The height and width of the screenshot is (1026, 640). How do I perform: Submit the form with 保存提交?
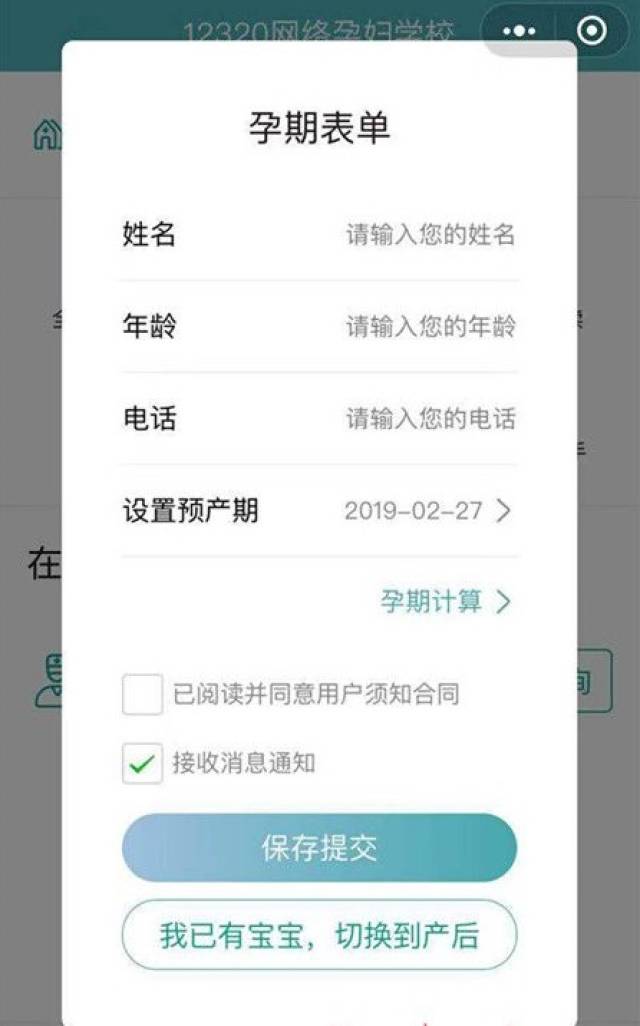click(x=319, y=847)
